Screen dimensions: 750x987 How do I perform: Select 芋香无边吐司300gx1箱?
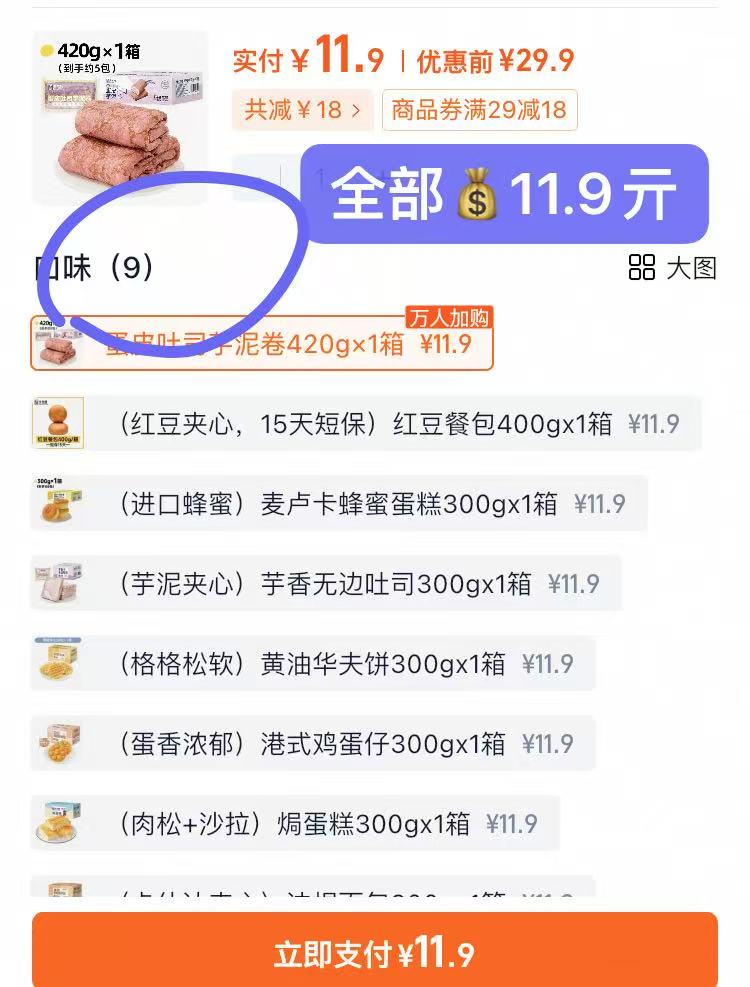coord(325,584)
